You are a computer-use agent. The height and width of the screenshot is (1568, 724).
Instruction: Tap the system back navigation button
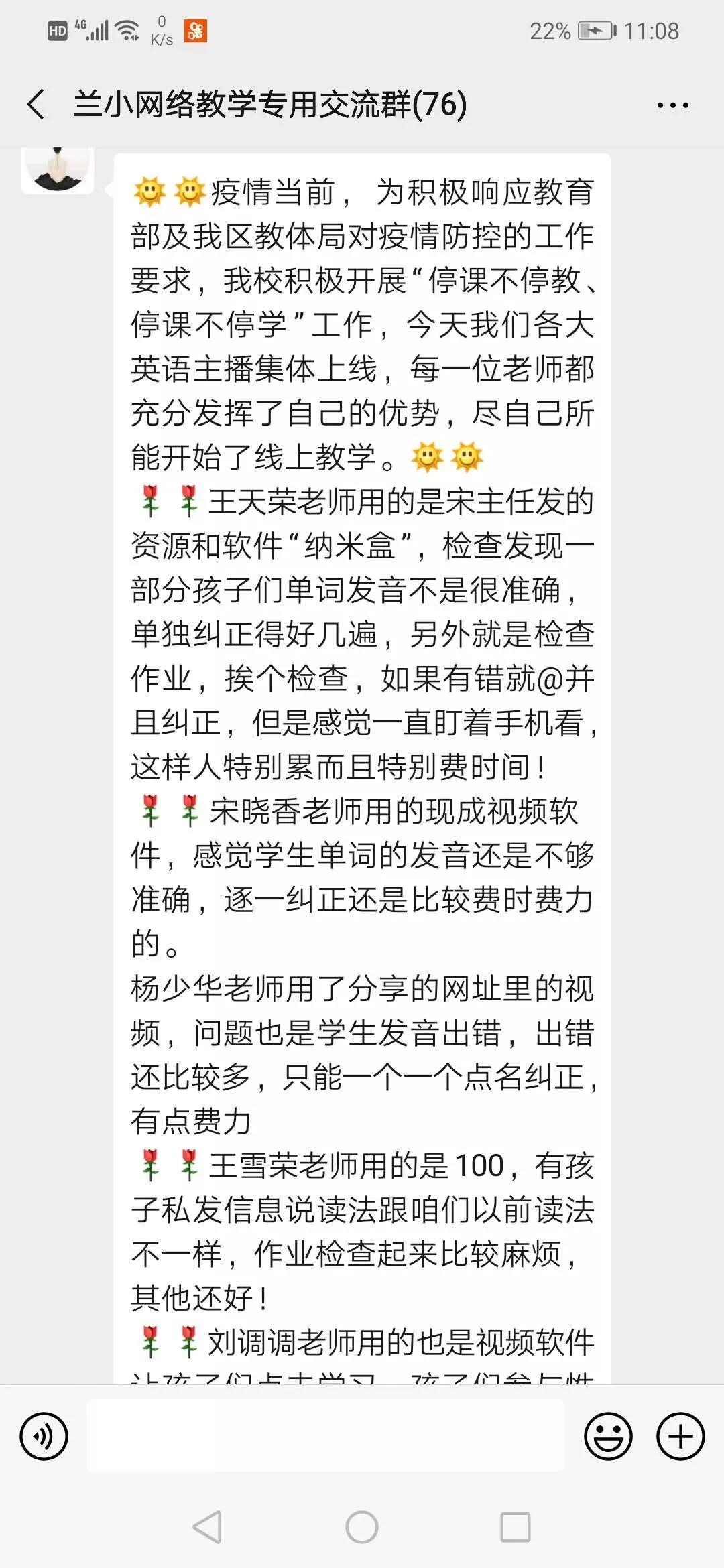click(x=207, y=1527)
